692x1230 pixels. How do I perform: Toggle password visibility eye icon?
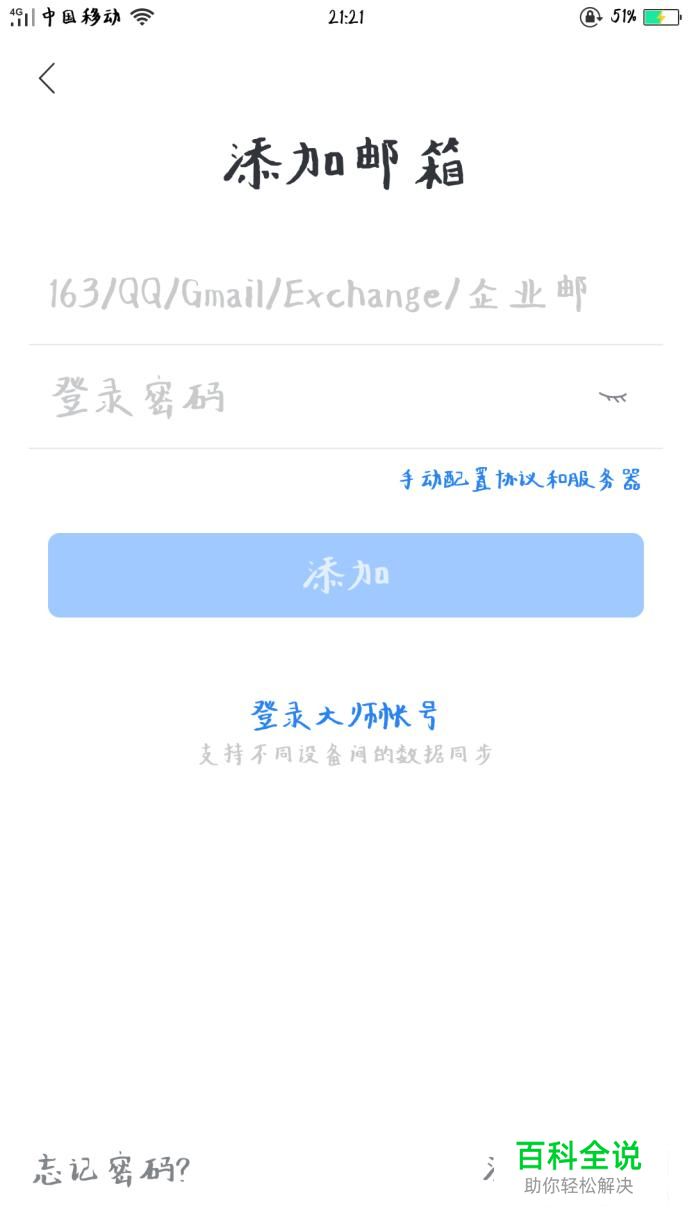tap(613, 397)
